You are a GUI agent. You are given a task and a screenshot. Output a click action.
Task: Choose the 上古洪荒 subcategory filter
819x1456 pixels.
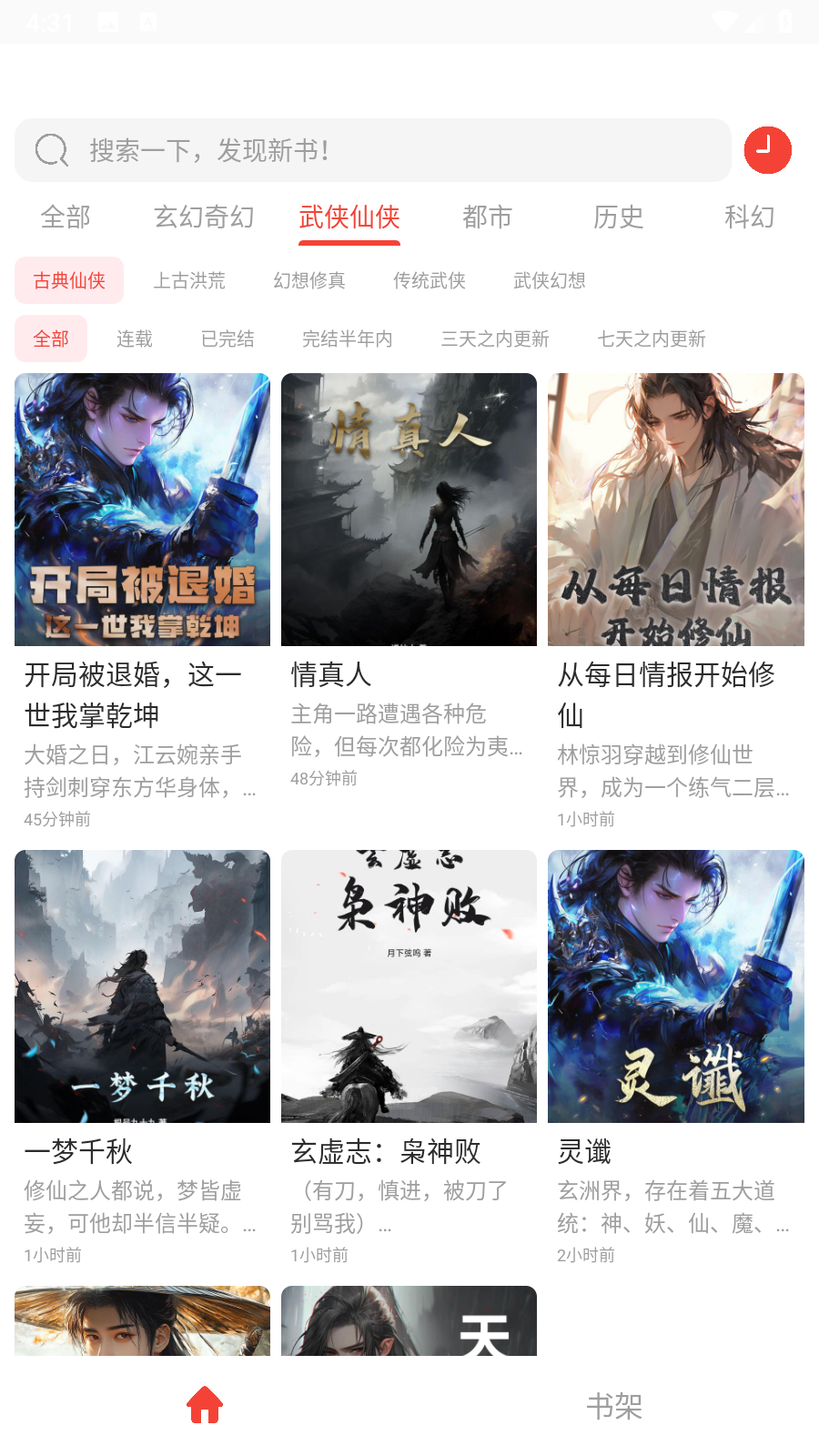click(189, 280)
